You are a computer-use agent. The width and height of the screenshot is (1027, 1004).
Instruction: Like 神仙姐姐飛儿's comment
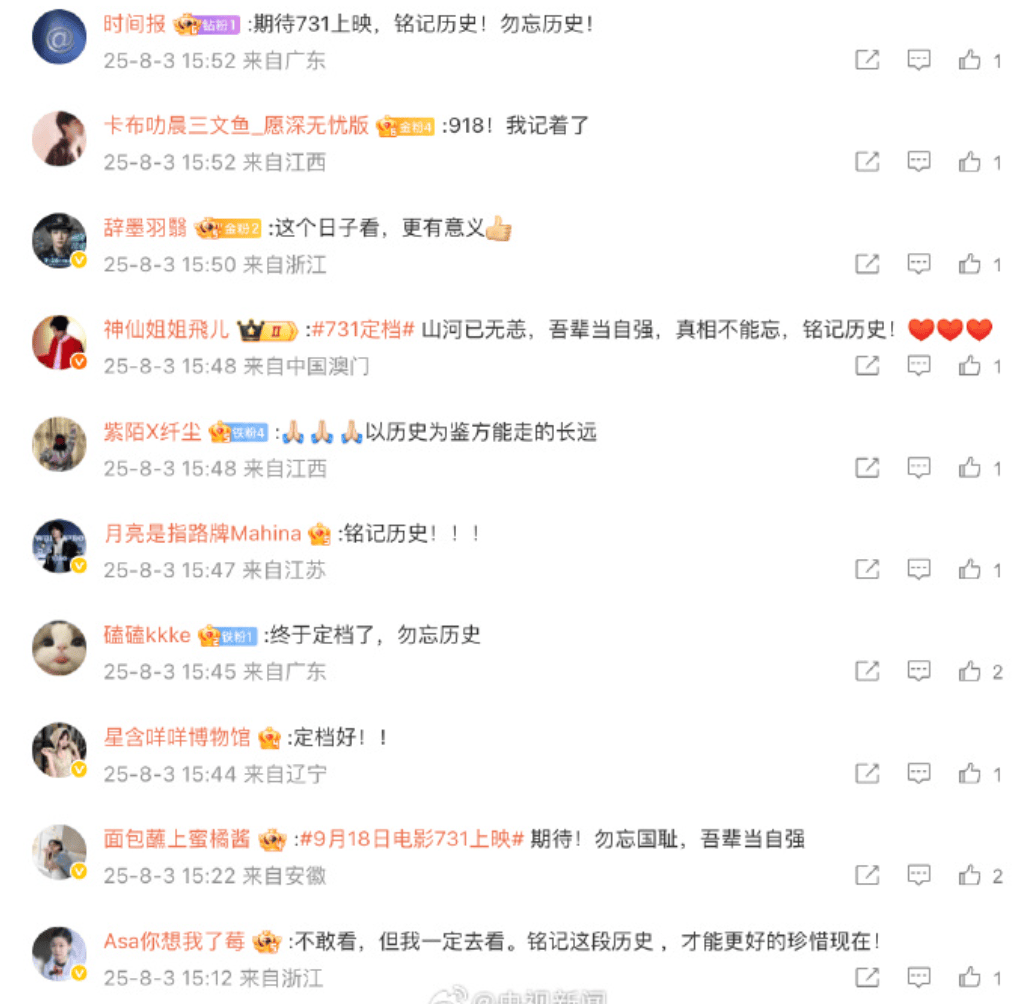click(969, 367)
